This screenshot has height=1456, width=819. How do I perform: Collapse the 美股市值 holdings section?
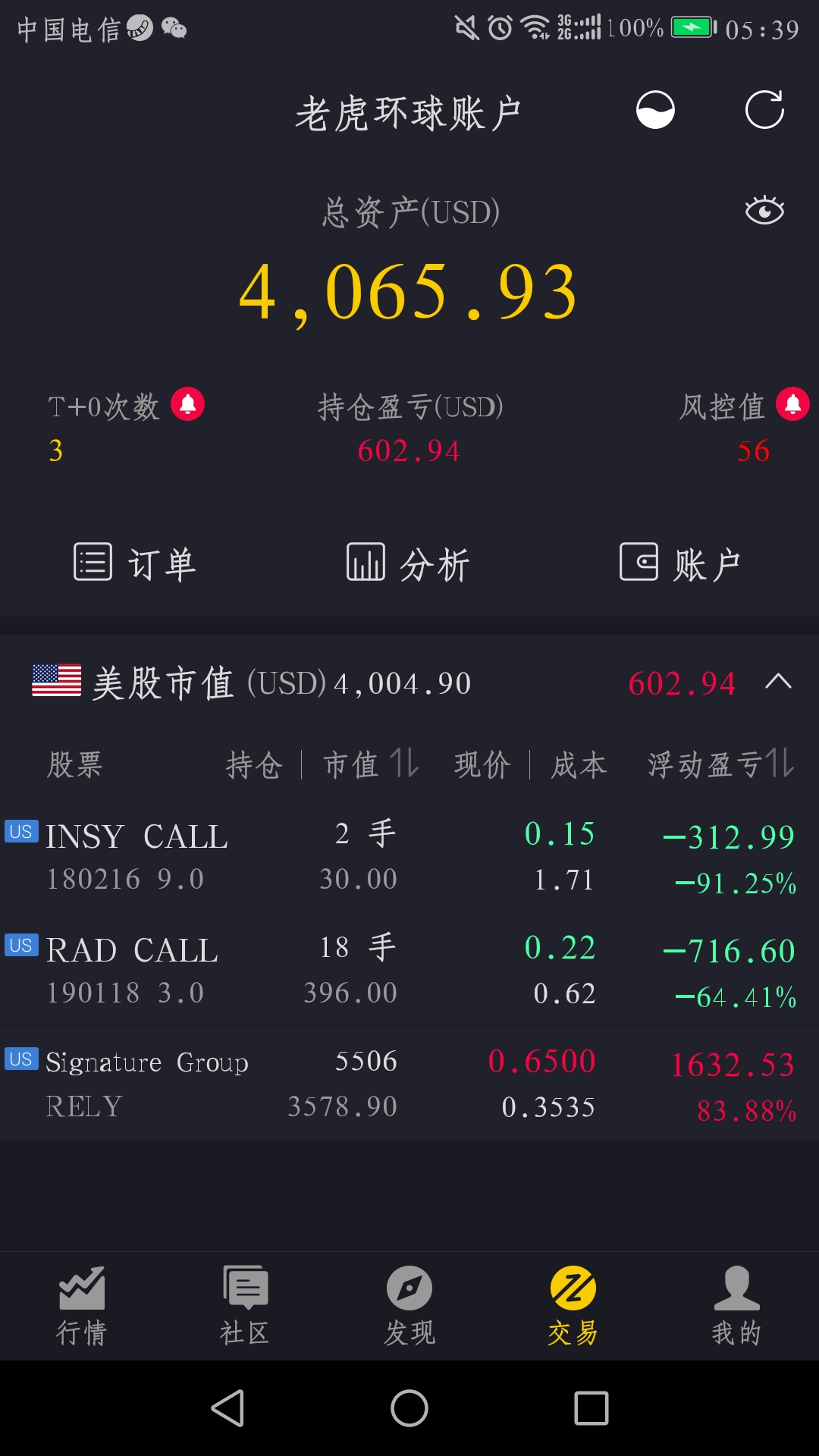tap(778, 682)
